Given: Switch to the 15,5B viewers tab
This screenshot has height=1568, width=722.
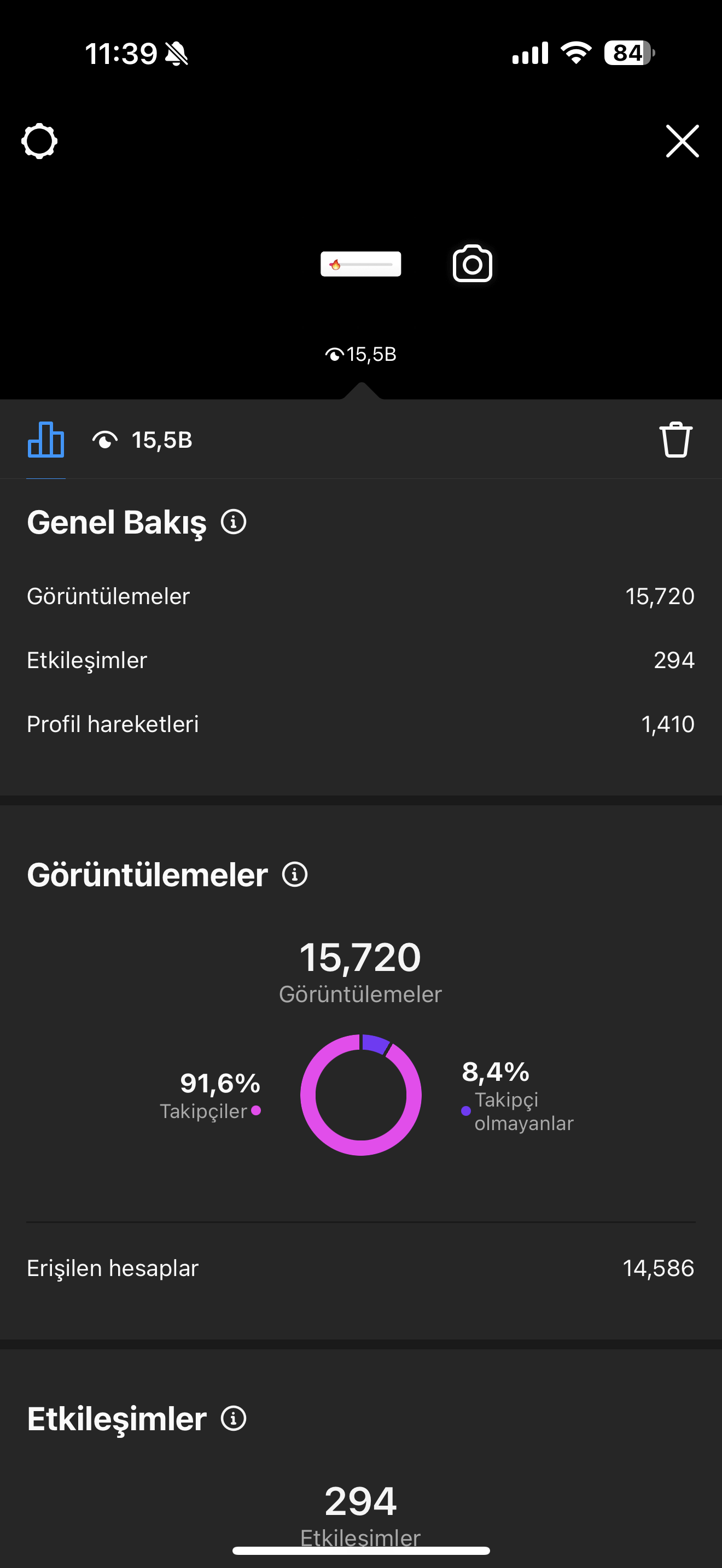Looking at the screenshot, I should (x=142, y=440).
